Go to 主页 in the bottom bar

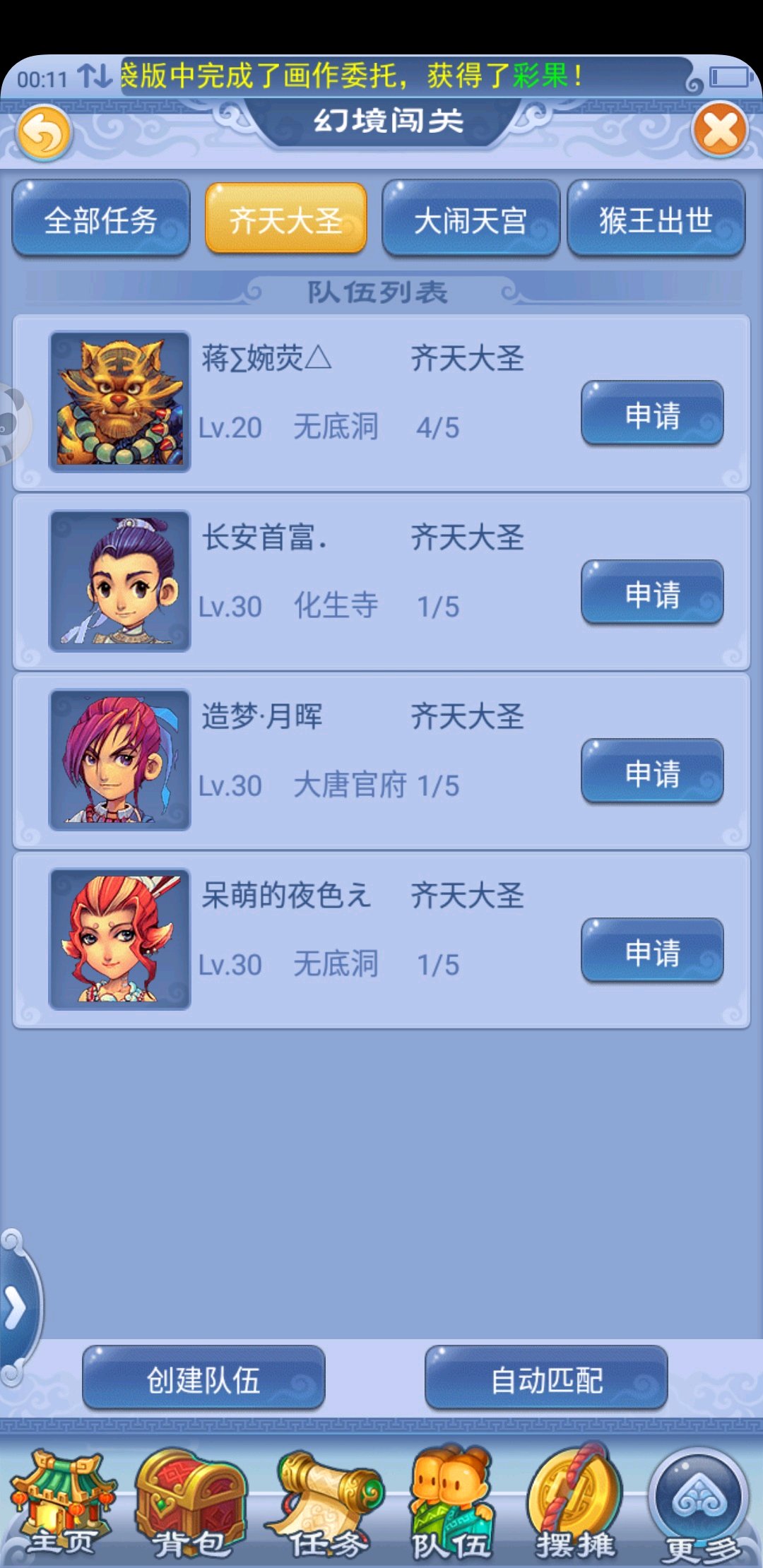pos(62,1504)
